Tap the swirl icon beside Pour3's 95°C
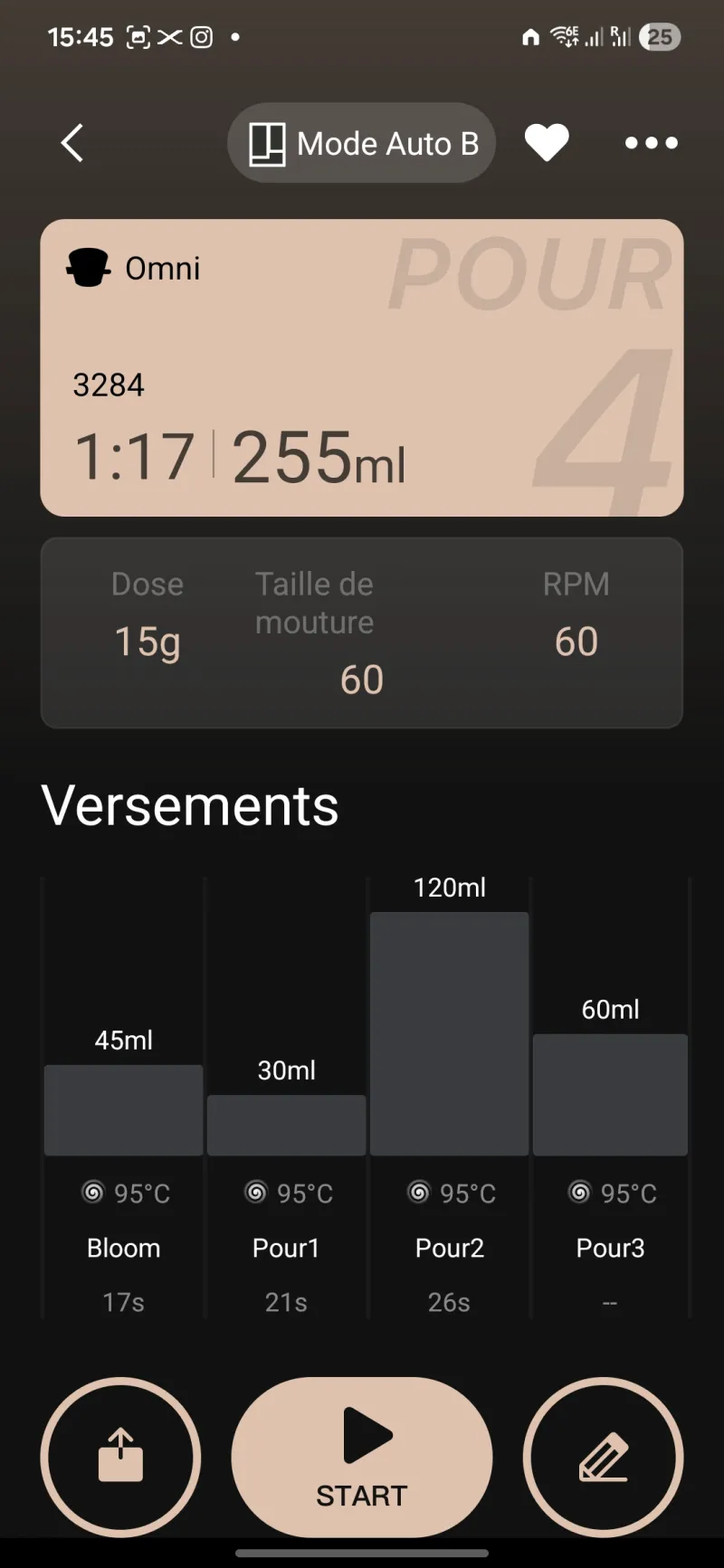This screenshot has height=1568, width=724. click(x=580, y=1193)
